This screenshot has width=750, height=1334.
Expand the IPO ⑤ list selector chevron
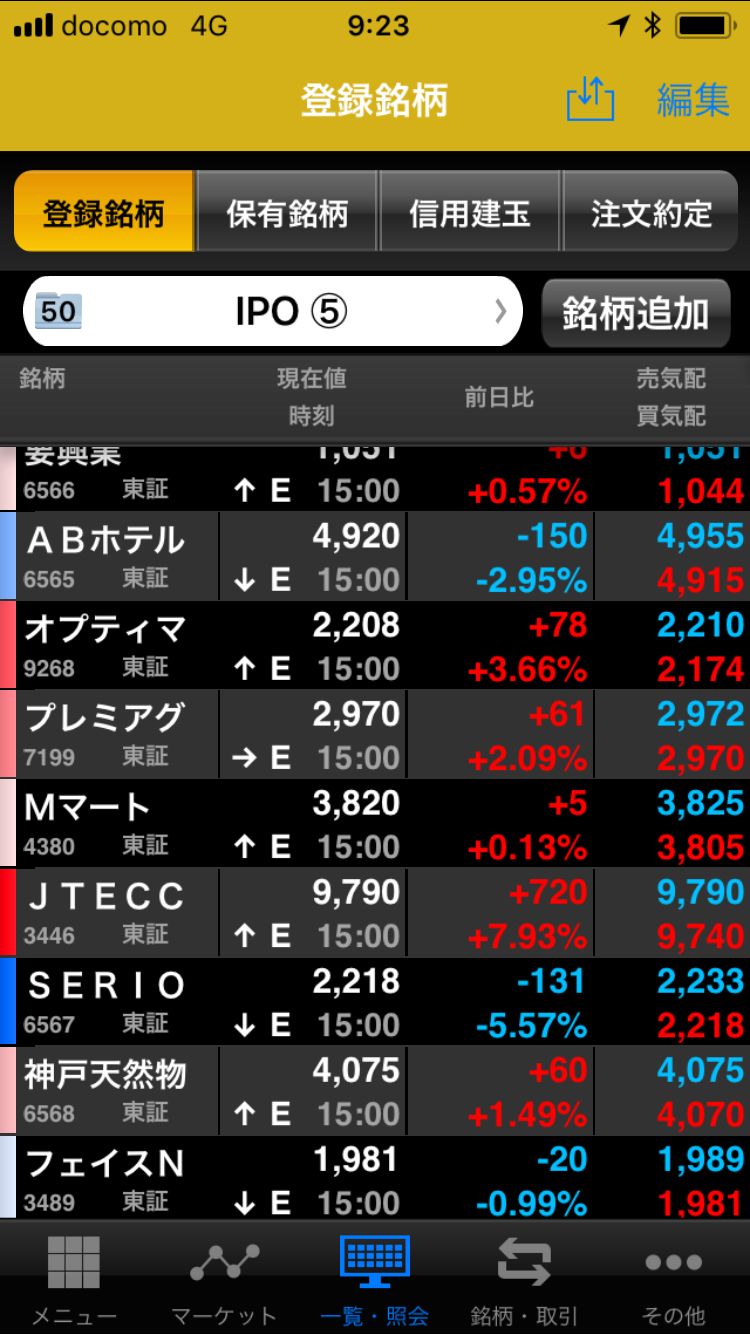(500, 311)
